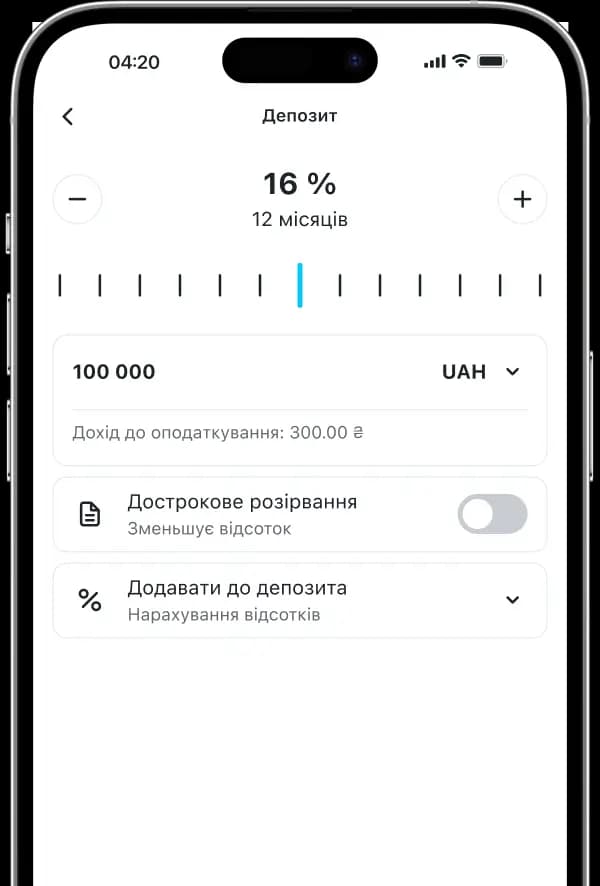This screenshot has height=886, width=600.
Task: Enable the Дострокове розірвання switch
Action: (492, 514)
